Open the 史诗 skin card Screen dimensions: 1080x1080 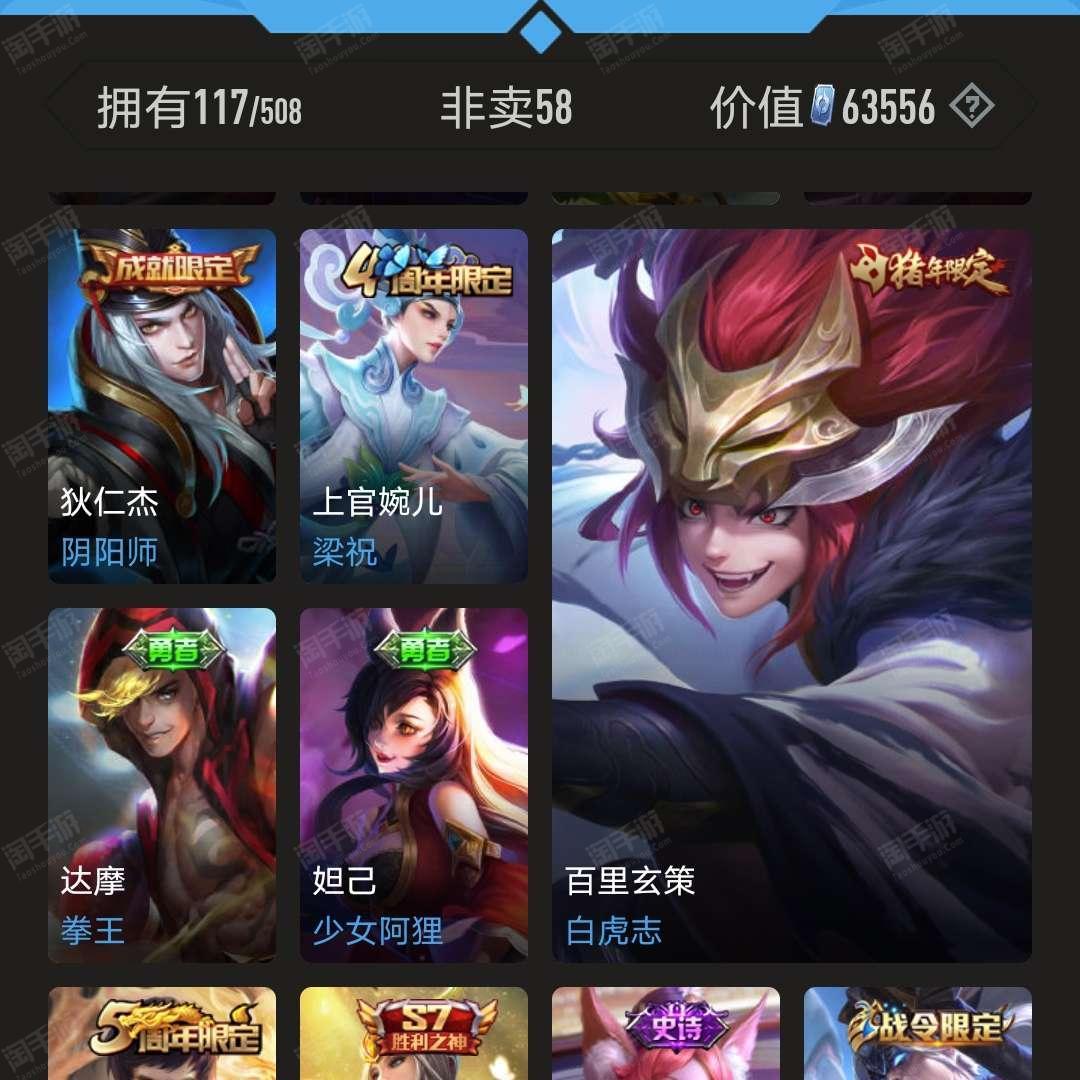[666, 1034]
